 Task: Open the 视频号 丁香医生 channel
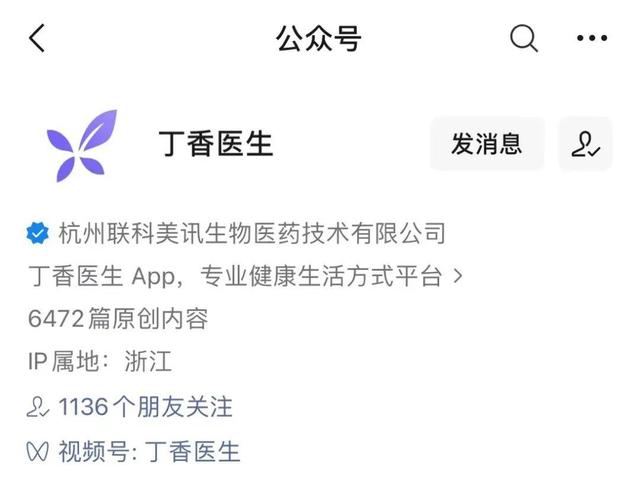coord(135,451)
